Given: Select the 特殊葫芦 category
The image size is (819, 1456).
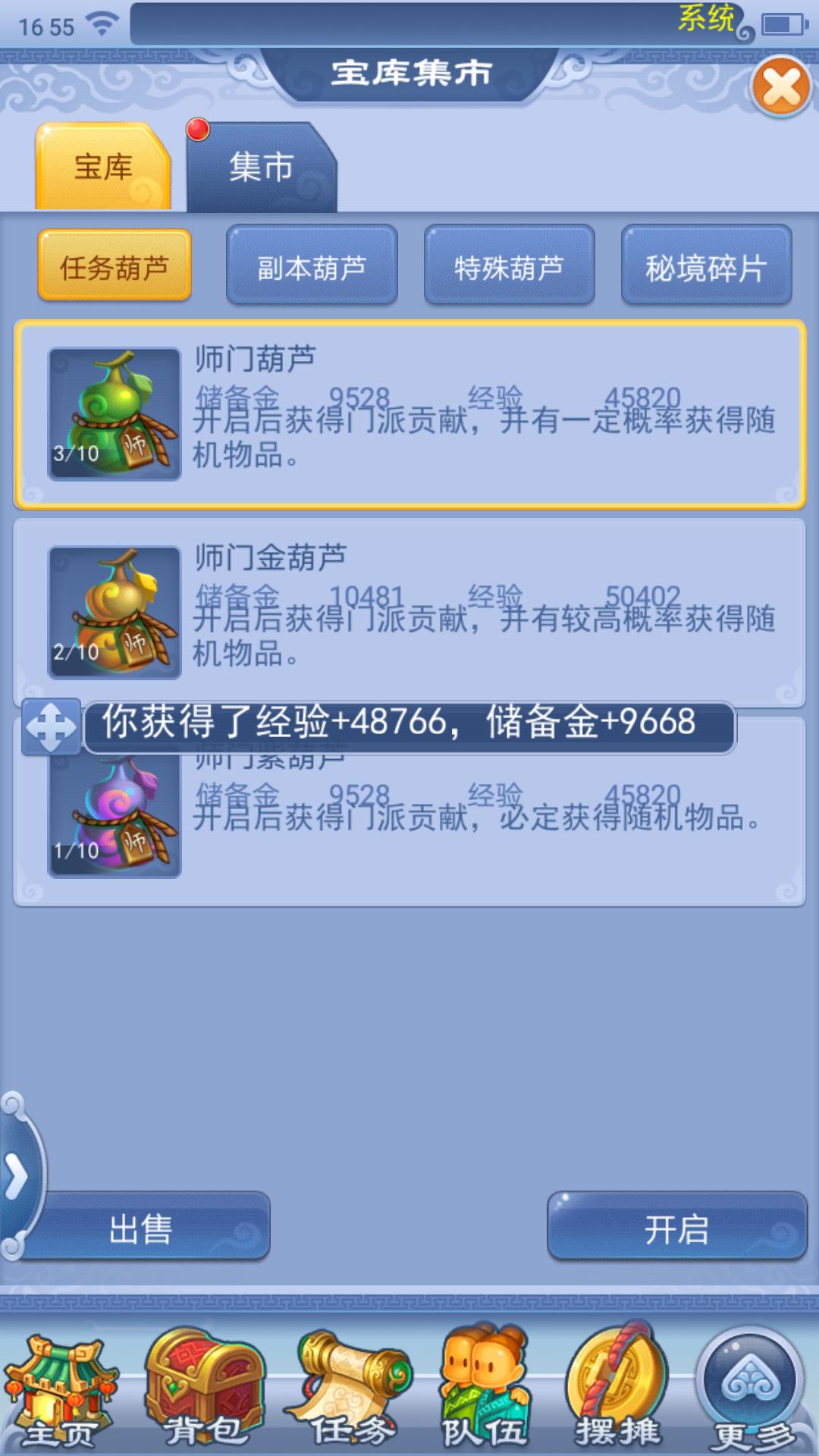Looking at the screenshot, I should pyautogui.click(x=509, y=267).
